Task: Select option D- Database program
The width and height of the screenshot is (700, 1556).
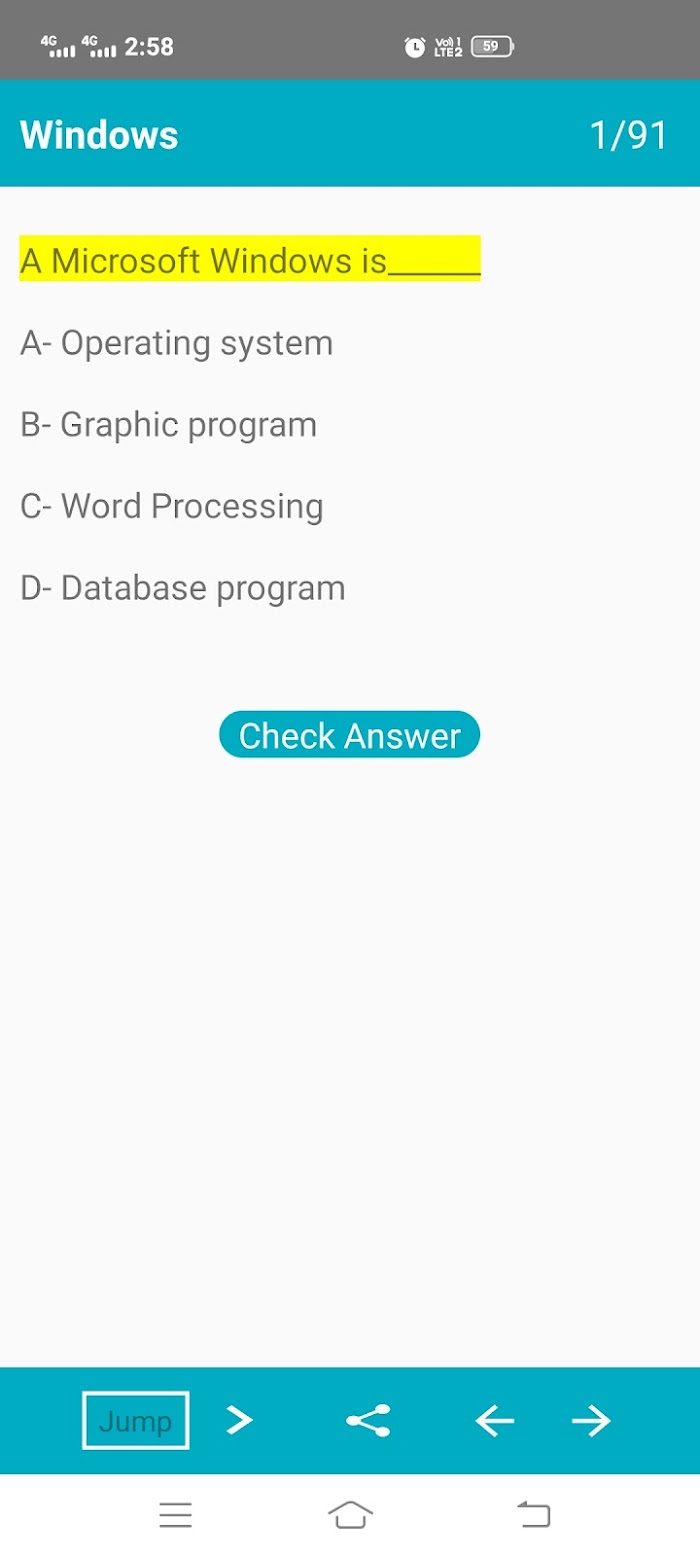Action: (183, 588)
